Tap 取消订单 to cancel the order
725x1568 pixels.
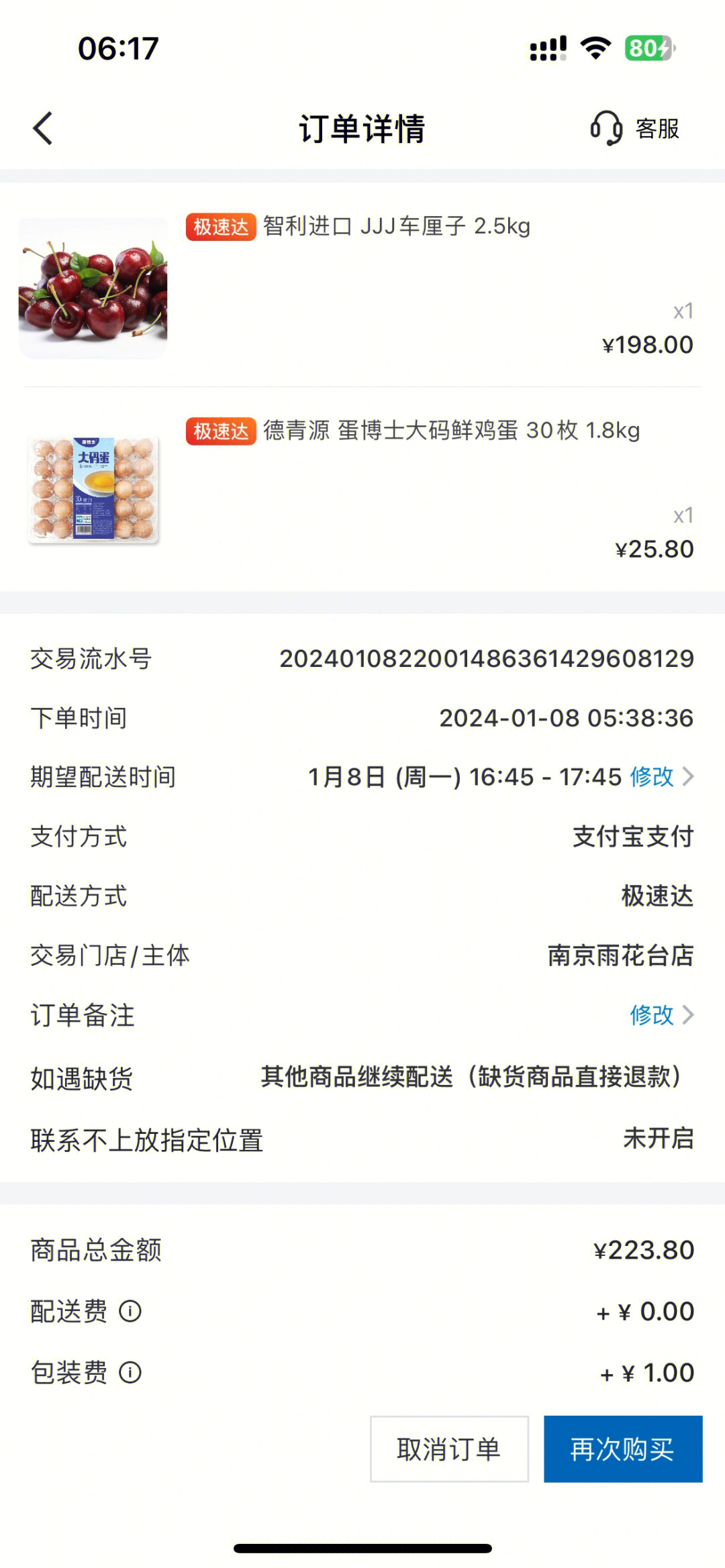[x=449, y=1449]
